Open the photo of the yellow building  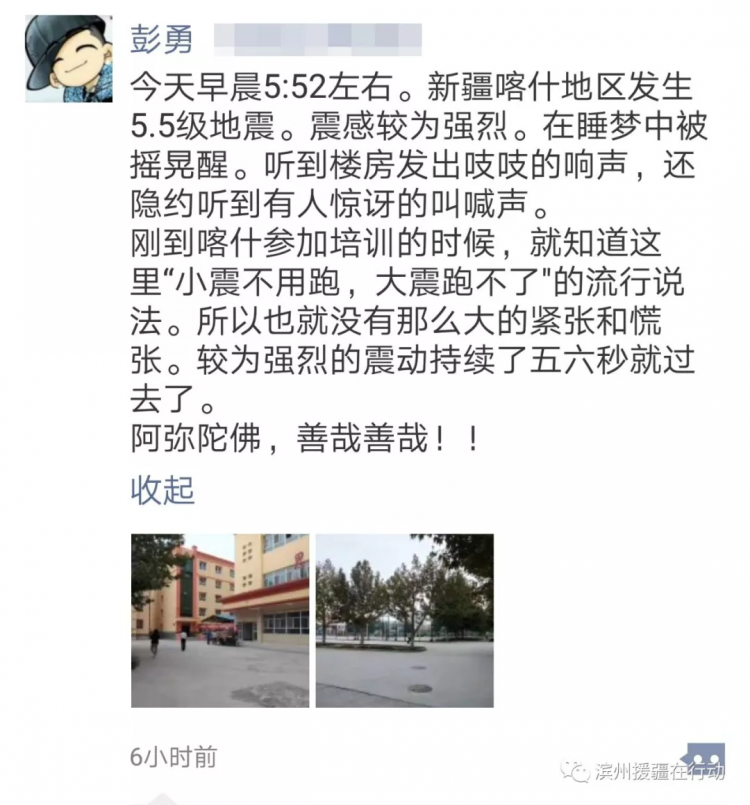click(219, 620)
